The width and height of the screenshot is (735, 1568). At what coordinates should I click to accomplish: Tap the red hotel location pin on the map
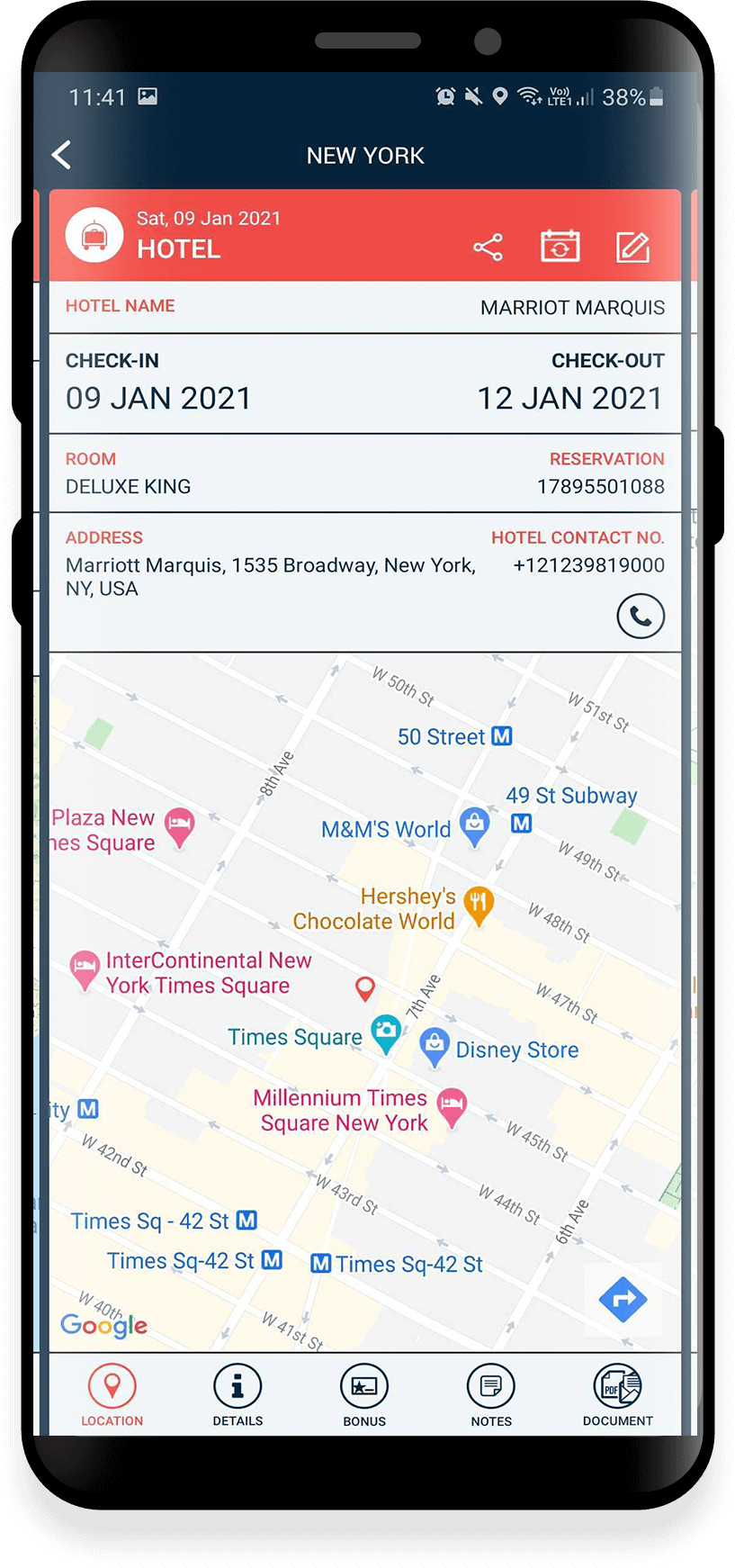[x=364, y=988]
